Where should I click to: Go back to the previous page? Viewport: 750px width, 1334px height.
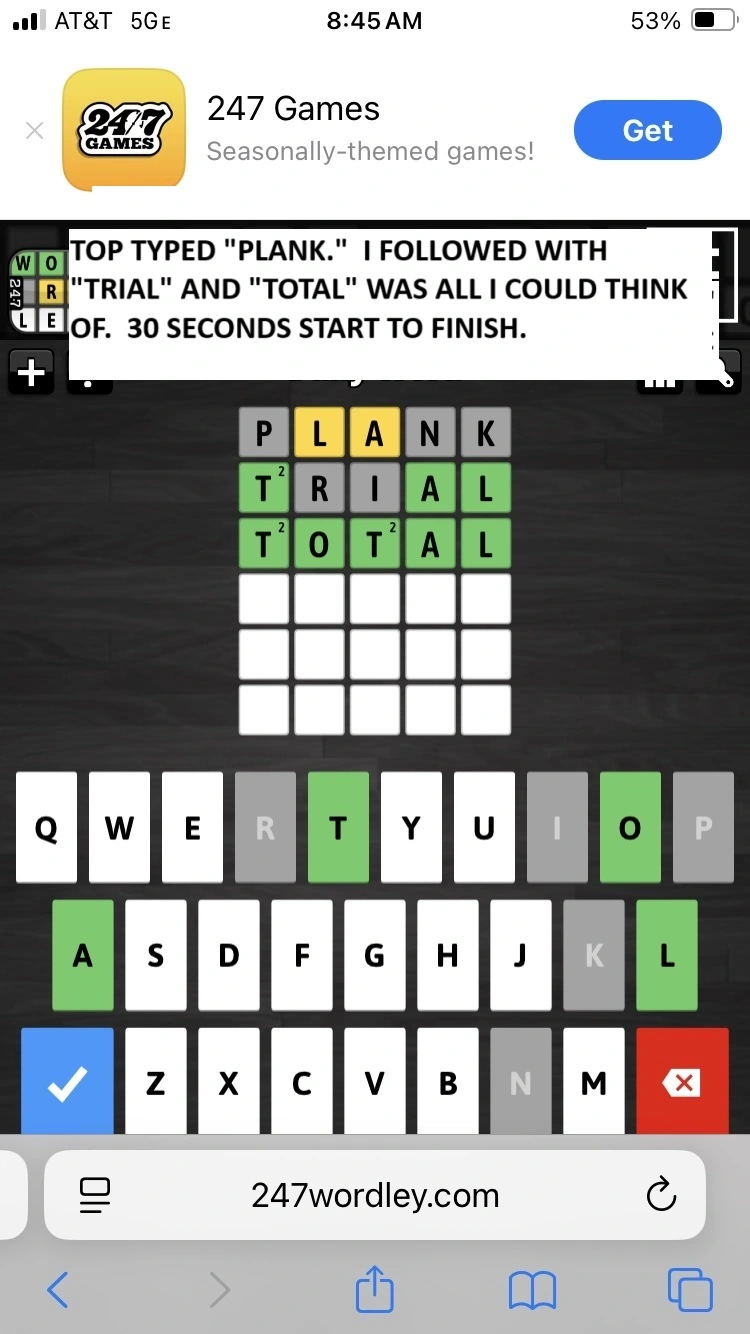pos(58,1290)
